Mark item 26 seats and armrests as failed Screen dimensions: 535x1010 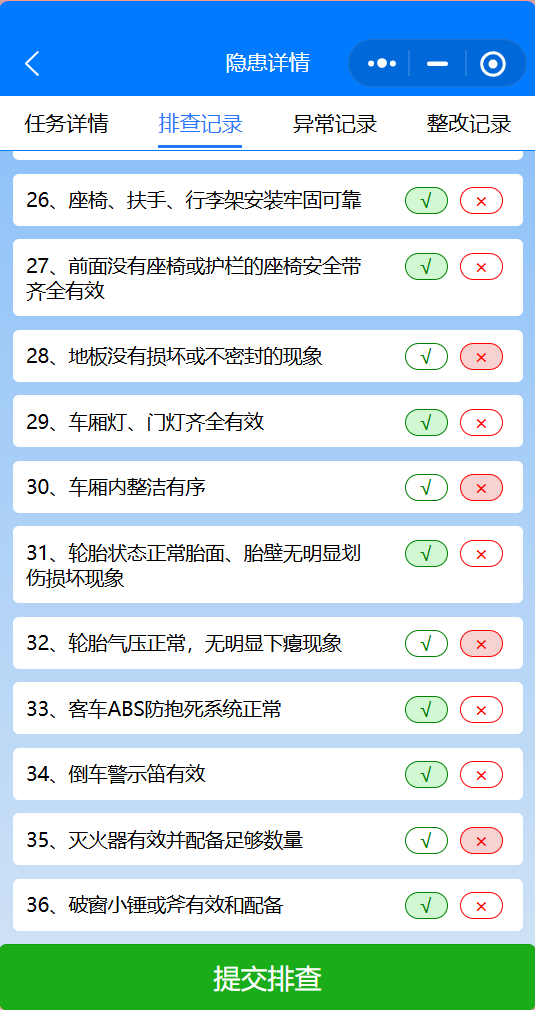coord(481,201)
